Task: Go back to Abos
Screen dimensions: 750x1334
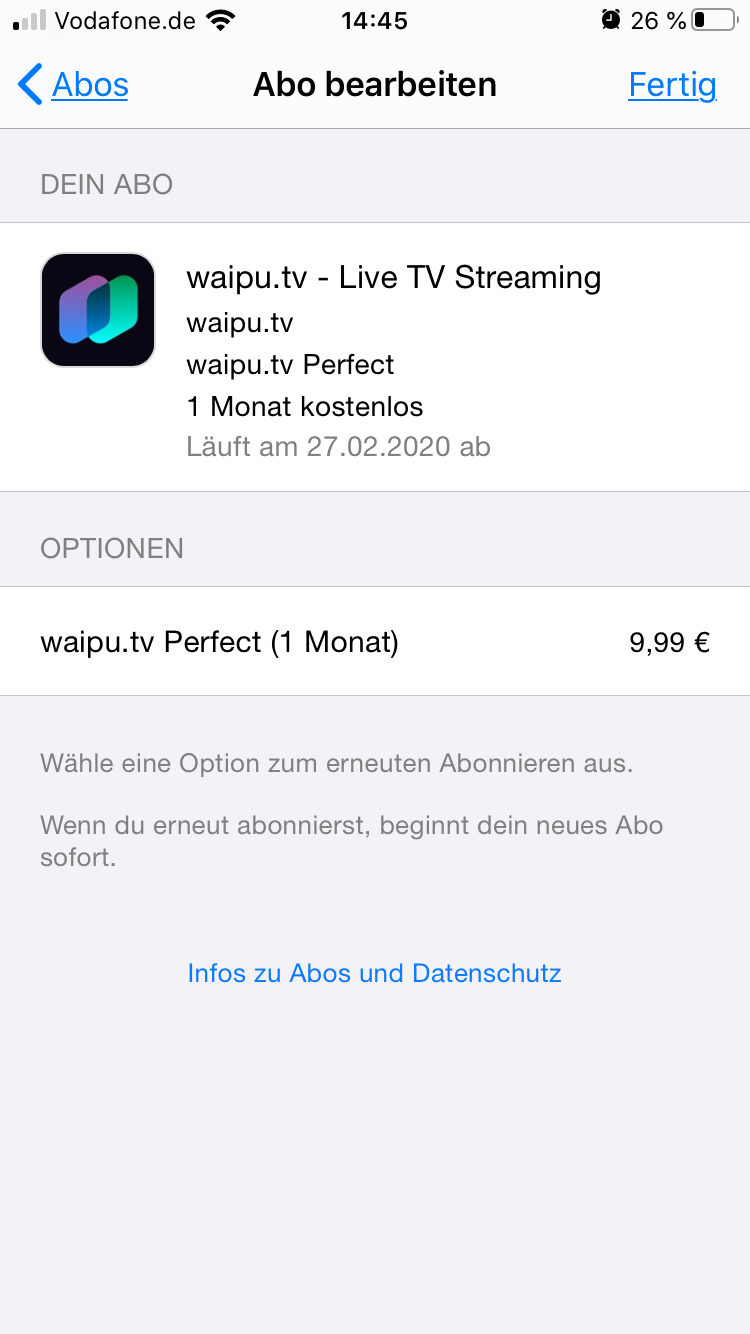Action: (75, 85)
